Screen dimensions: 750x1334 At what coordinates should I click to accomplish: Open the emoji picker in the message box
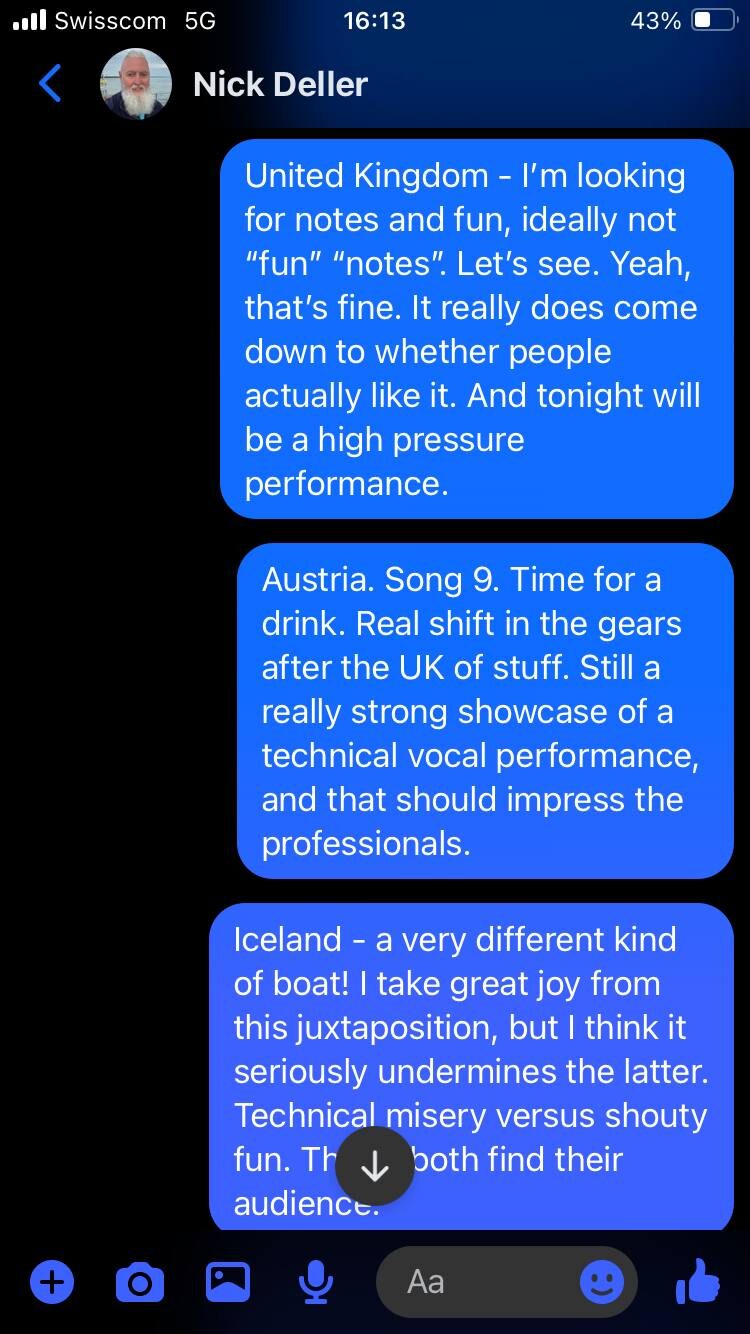pos(602,1281)
